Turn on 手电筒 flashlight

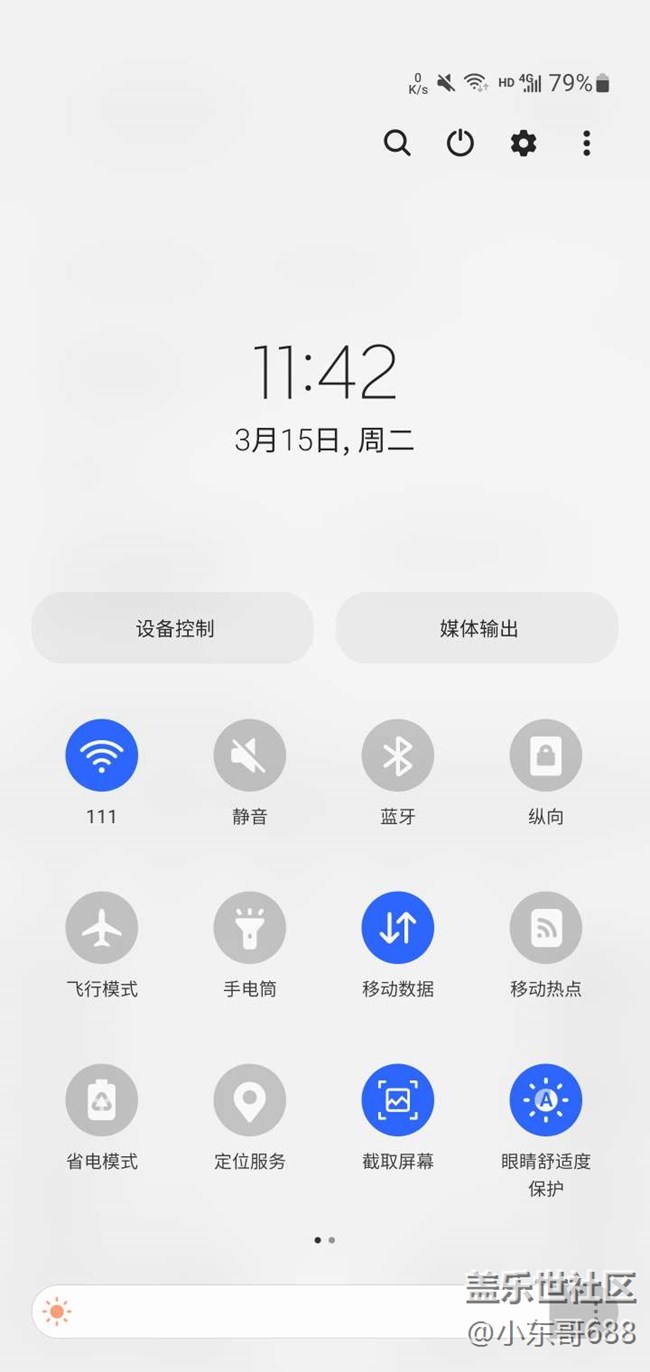pos(249,928)
